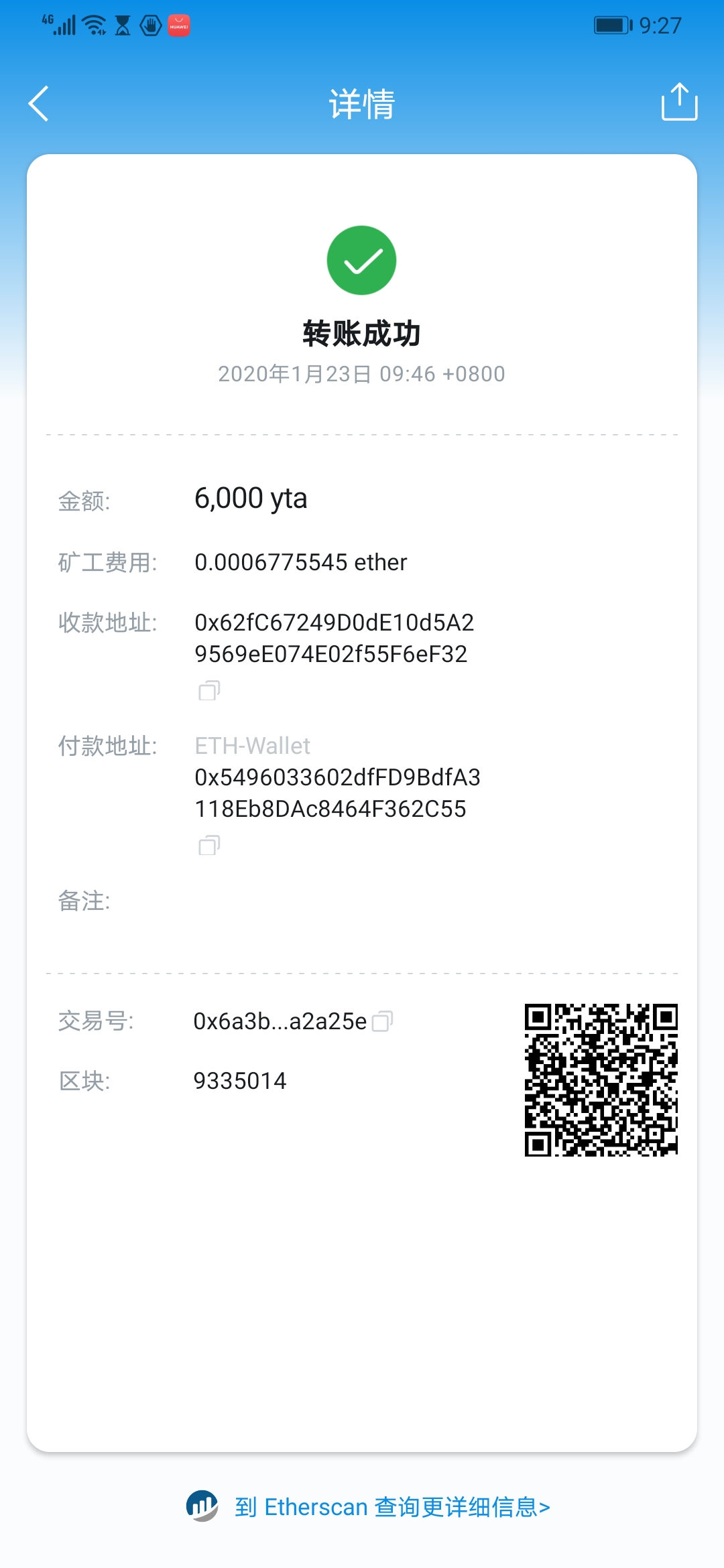Viewport: 724px width, 1568px height.
Task: Copy the 交易号 transaction hash
Action: 382,1021
